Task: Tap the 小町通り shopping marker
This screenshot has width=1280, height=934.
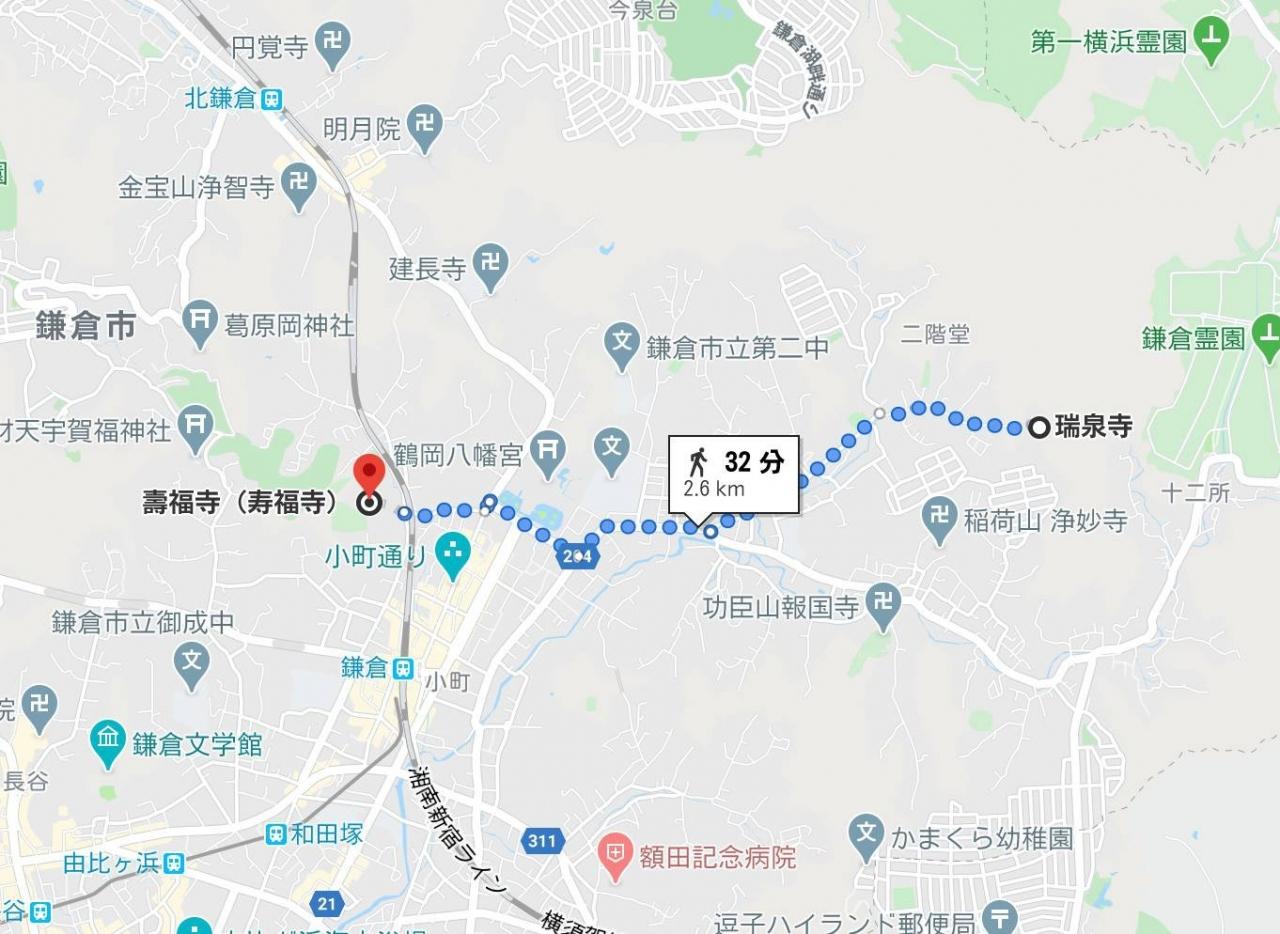Action: [x=454, y=555]
